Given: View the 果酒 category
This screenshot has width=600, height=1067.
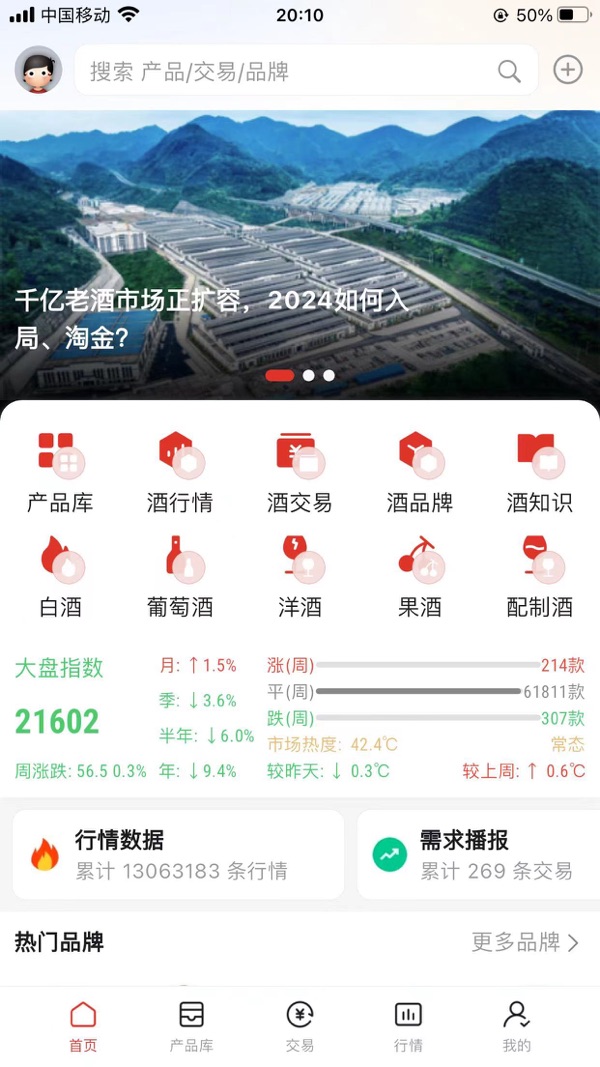Looking at the screenshot, I should [x=420, y=577].
